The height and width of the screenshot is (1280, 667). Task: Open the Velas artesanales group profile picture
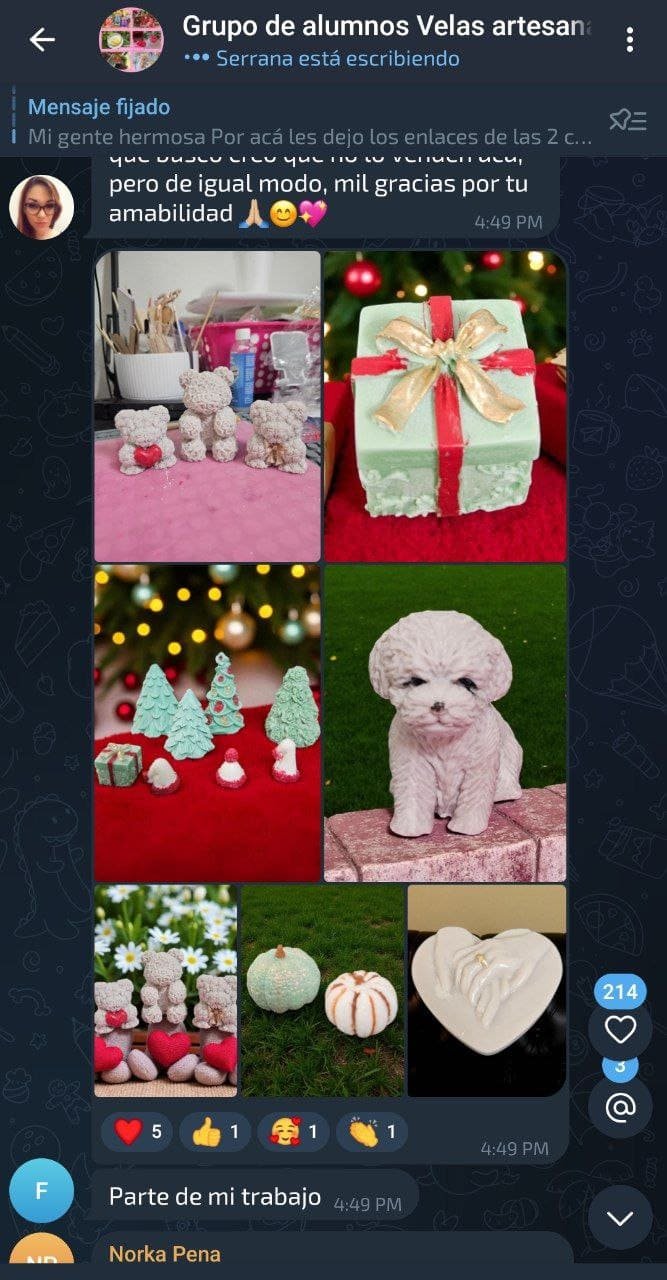[131, 40]
